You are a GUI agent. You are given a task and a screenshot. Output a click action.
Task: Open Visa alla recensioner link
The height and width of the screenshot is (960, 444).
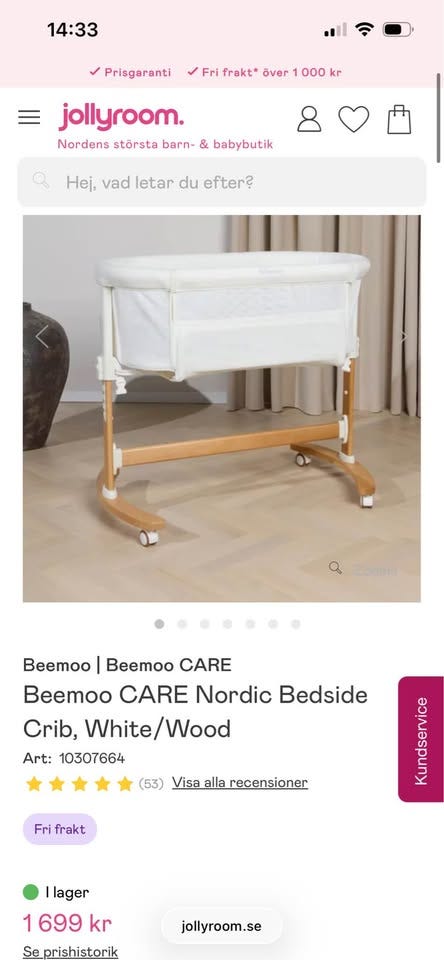[240, 782]
